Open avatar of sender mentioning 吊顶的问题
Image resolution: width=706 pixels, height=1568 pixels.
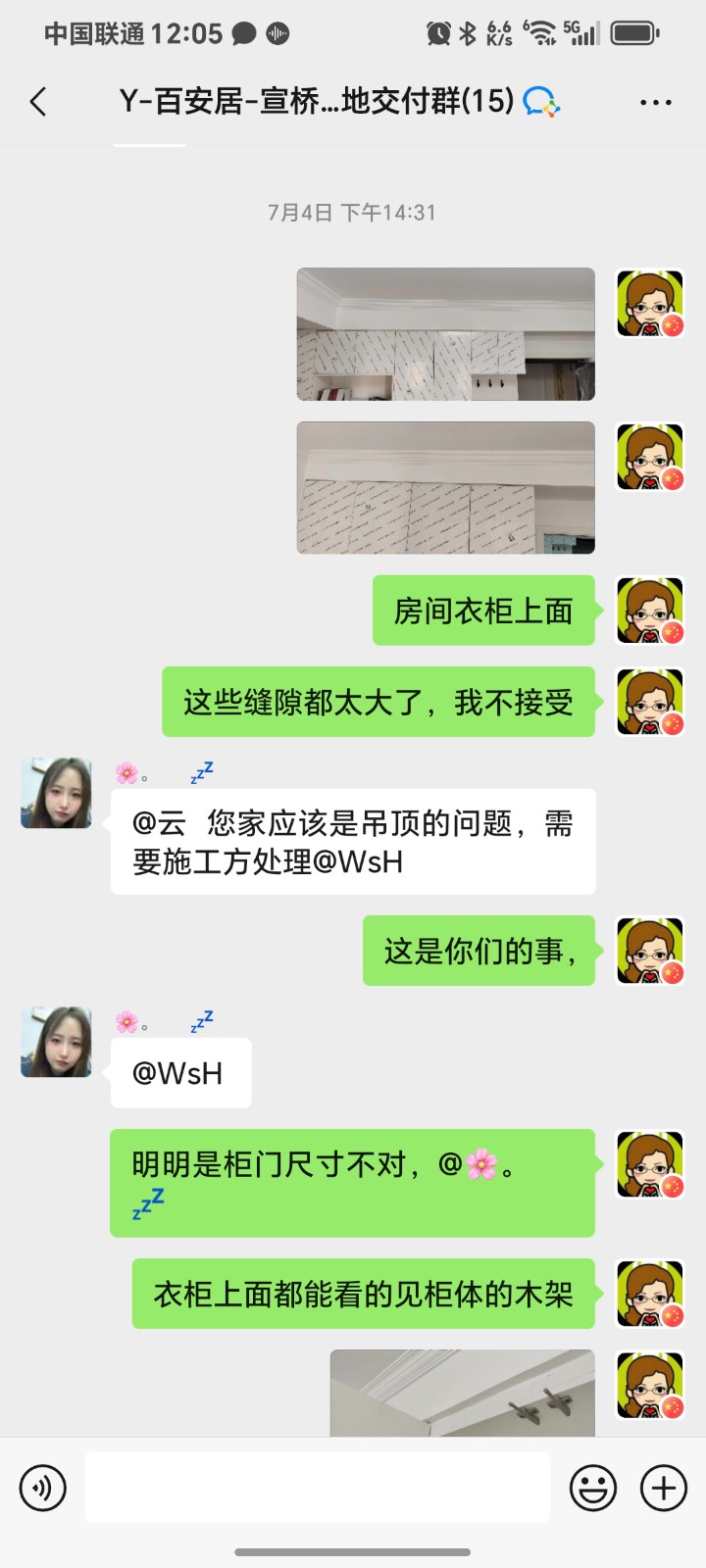pyautogui.click(x=57, y=793)
